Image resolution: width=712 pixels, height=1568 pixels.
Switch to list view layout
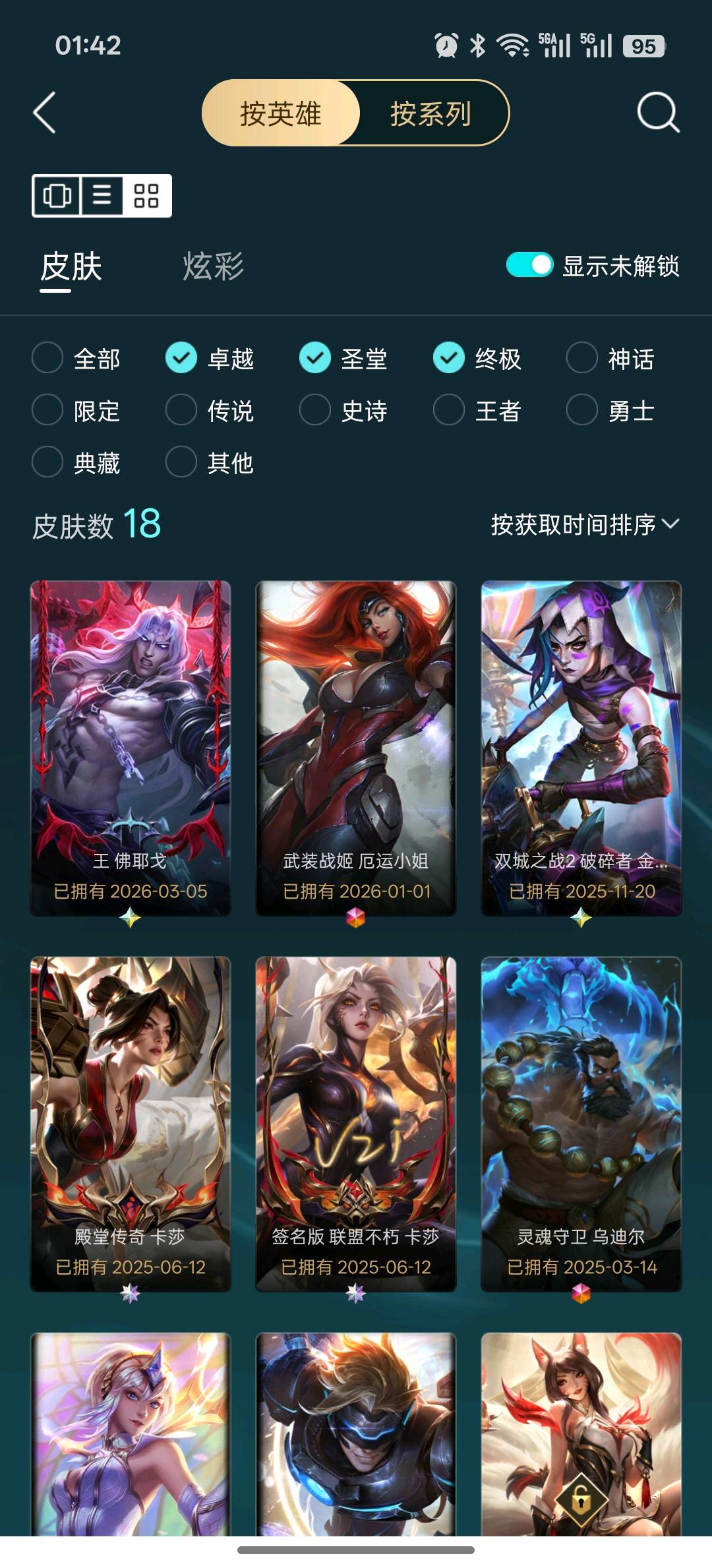pos(102,196)
